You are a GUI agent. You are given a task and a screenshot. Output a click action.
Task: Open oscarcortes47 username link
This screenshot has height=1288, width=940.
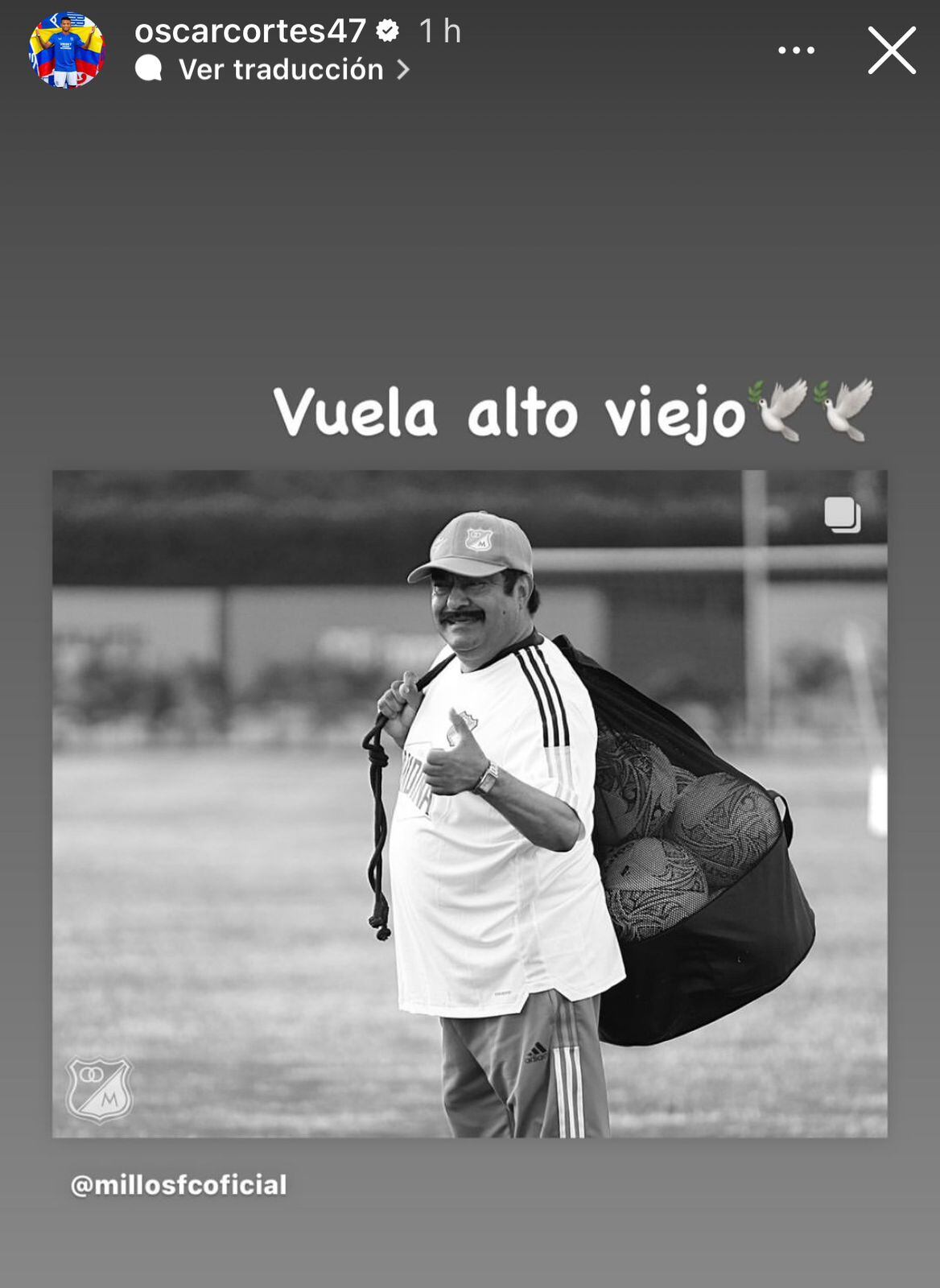tap(250, 31)
